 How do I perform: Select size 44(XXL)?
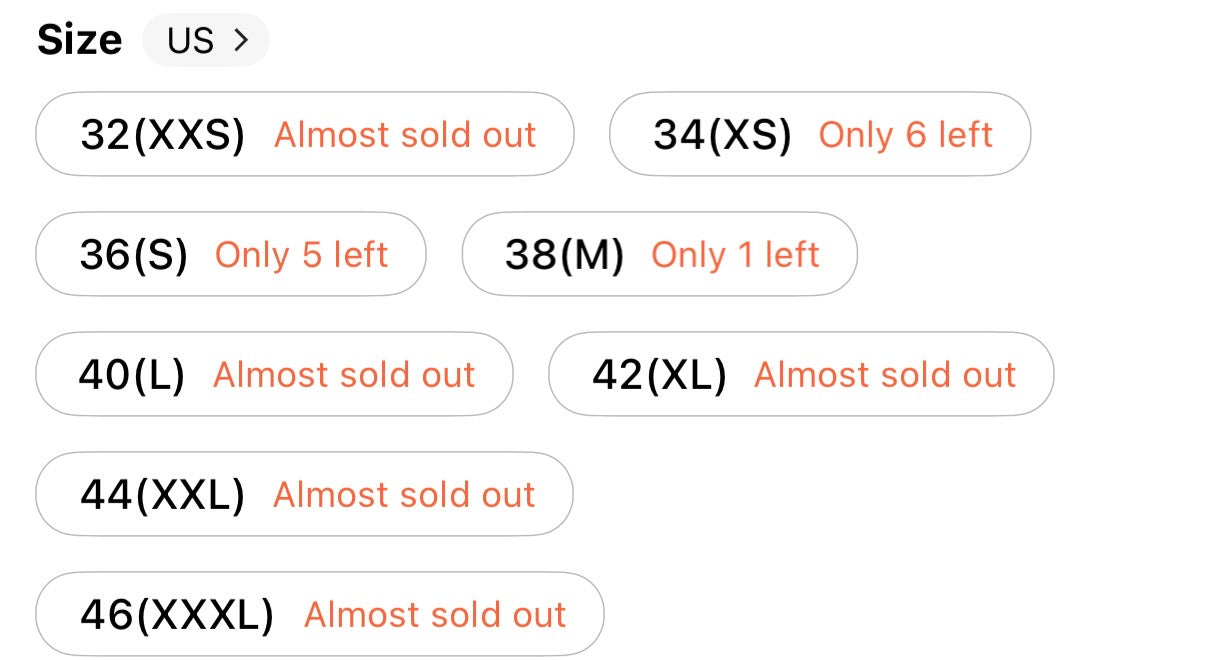point(304,494)
